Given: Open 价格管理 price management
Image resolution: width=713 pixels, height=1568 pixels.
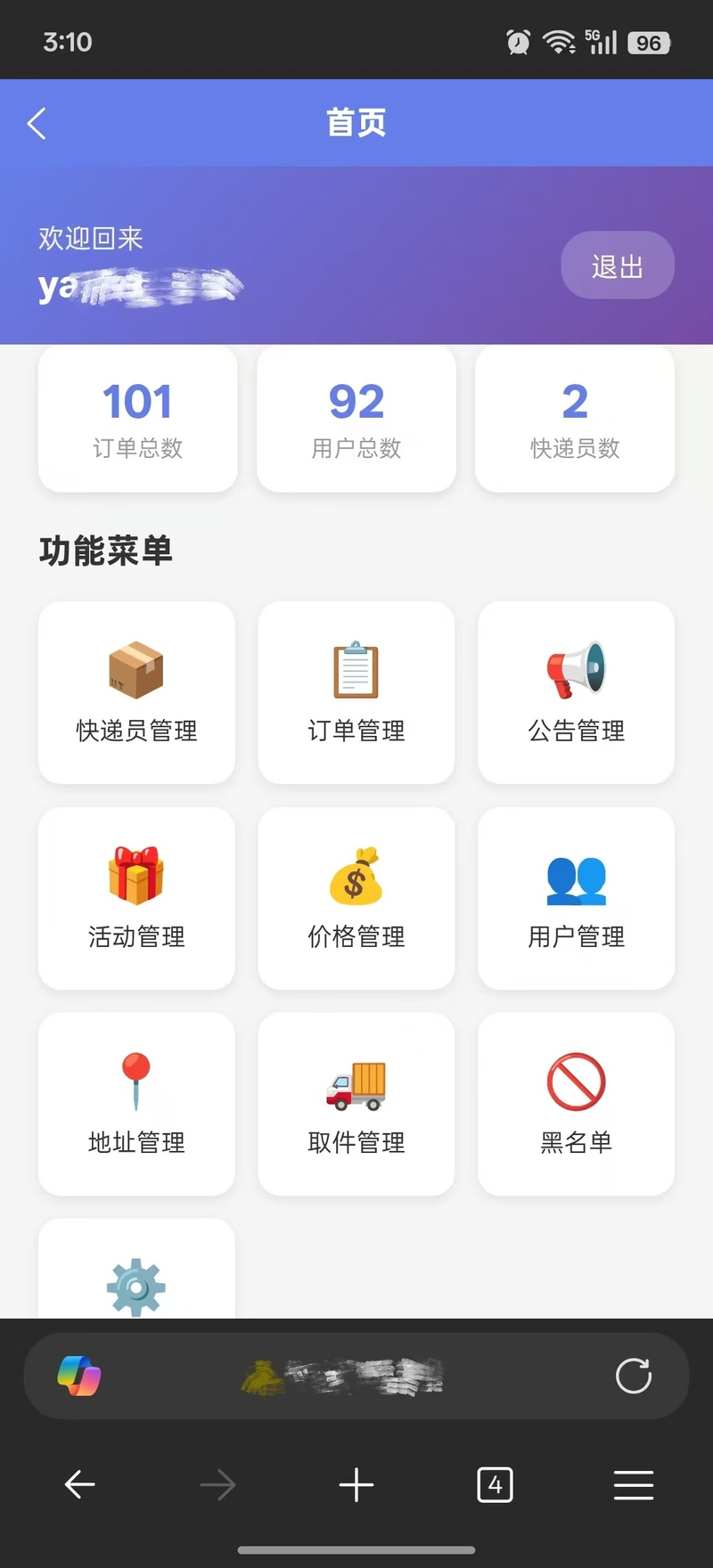Looking at the screenshot, I should coord(356,898).
